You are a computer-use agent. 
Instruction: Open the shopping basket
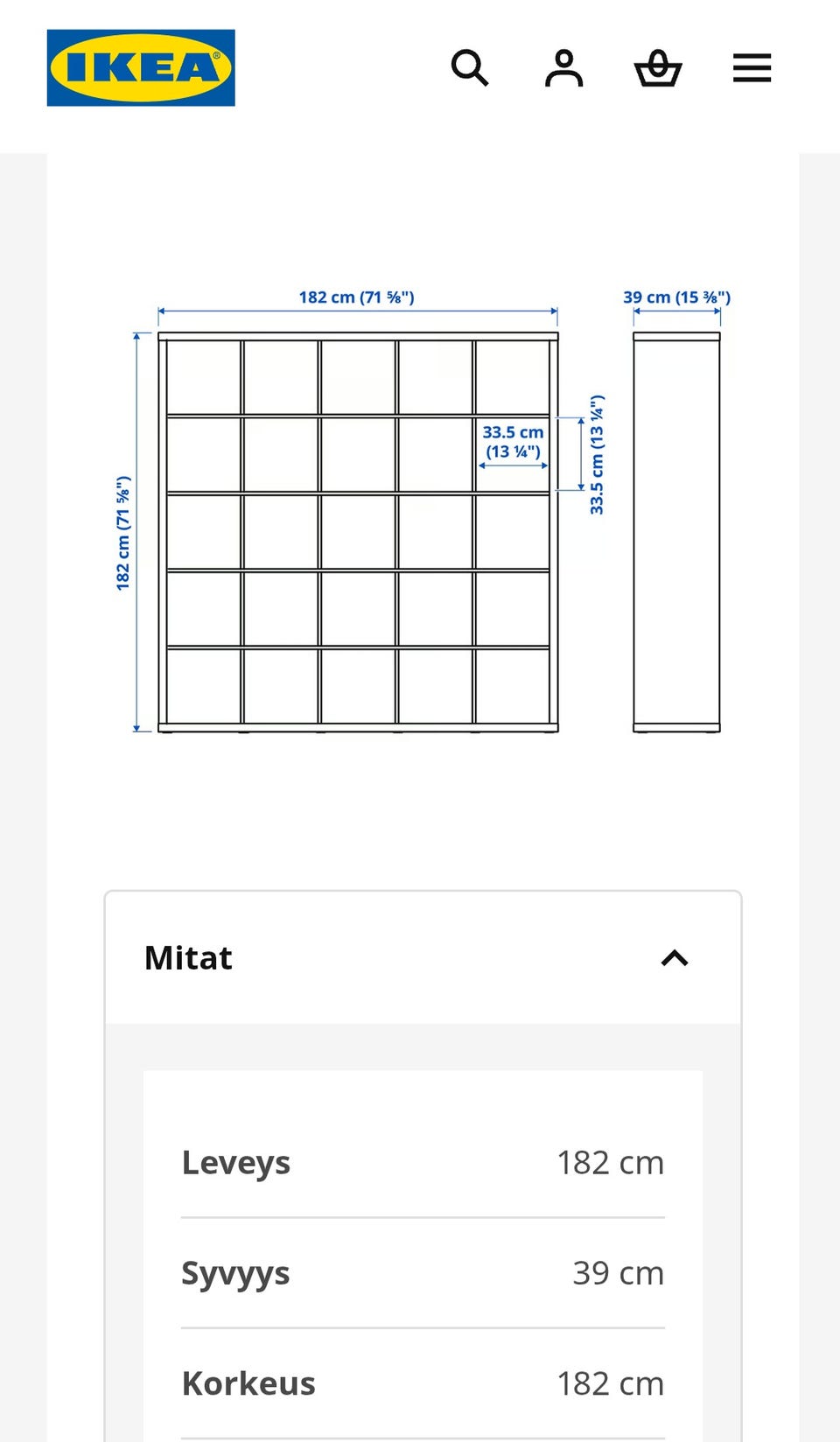(658, 67)
